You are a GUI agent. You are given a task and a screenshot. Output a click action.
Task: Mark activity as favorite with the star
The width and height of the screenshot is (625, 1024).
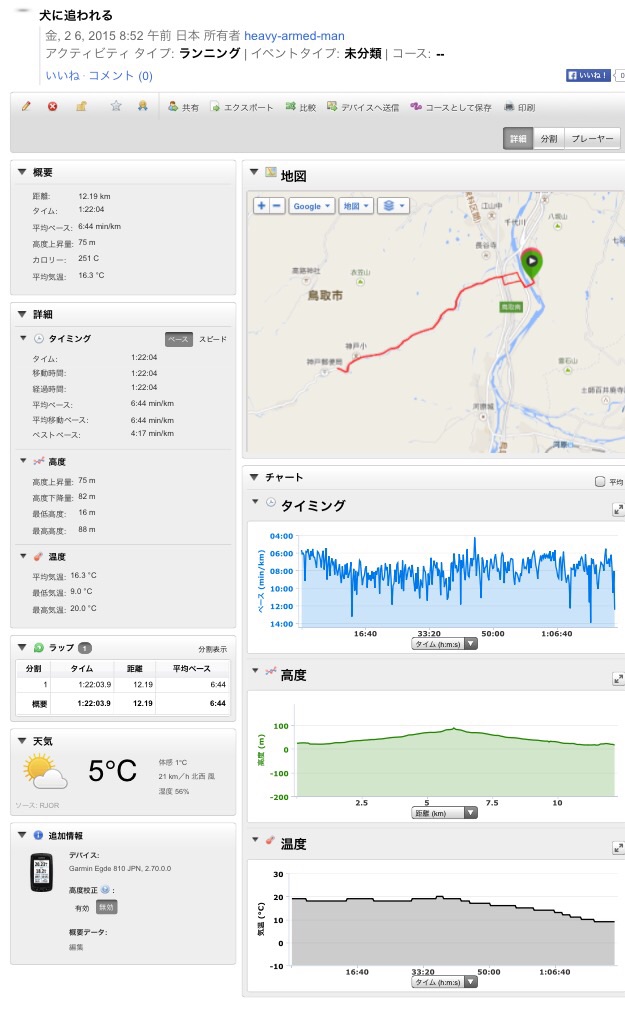pyautogui.click(x=116, y=107)
